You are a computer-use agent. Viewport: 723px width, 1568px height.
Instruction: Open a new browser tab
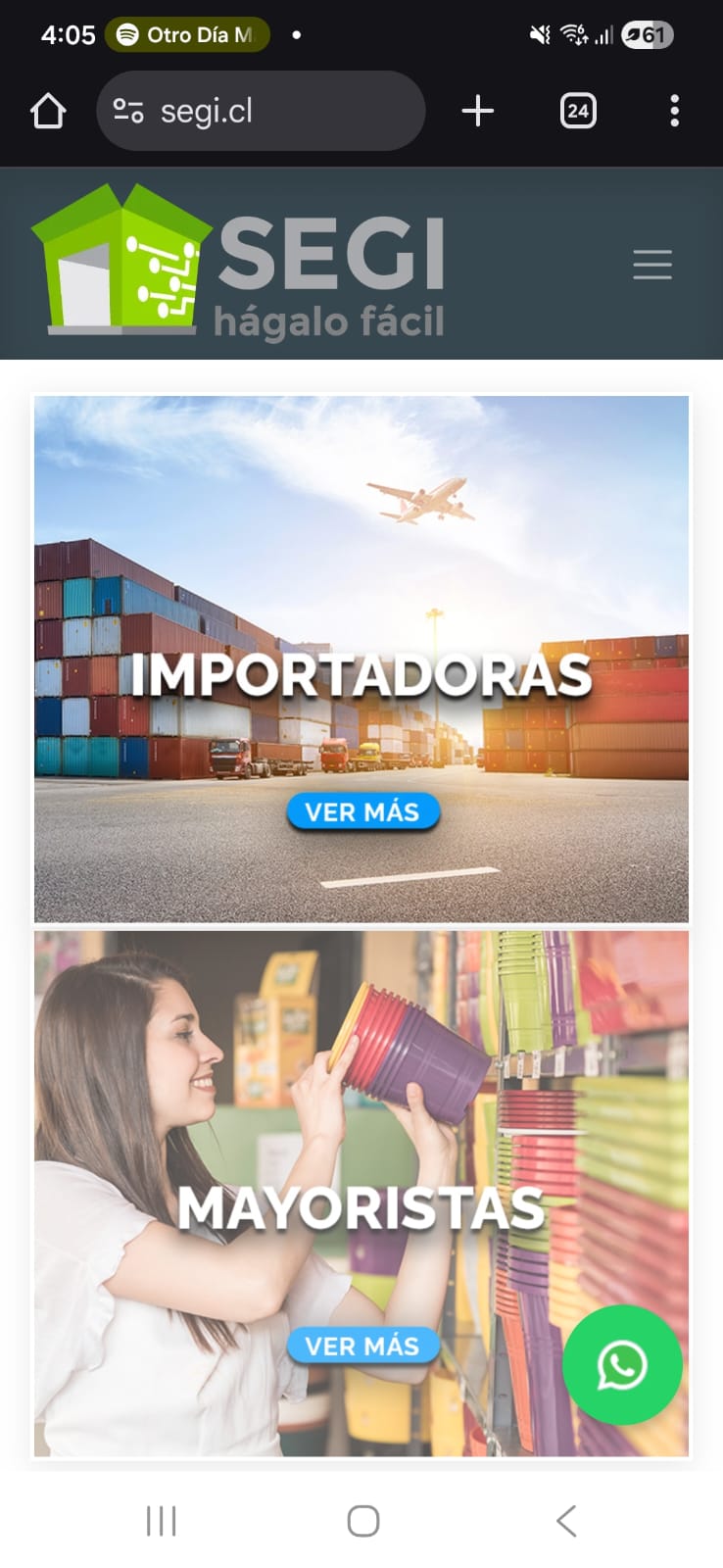pos(477,112)
